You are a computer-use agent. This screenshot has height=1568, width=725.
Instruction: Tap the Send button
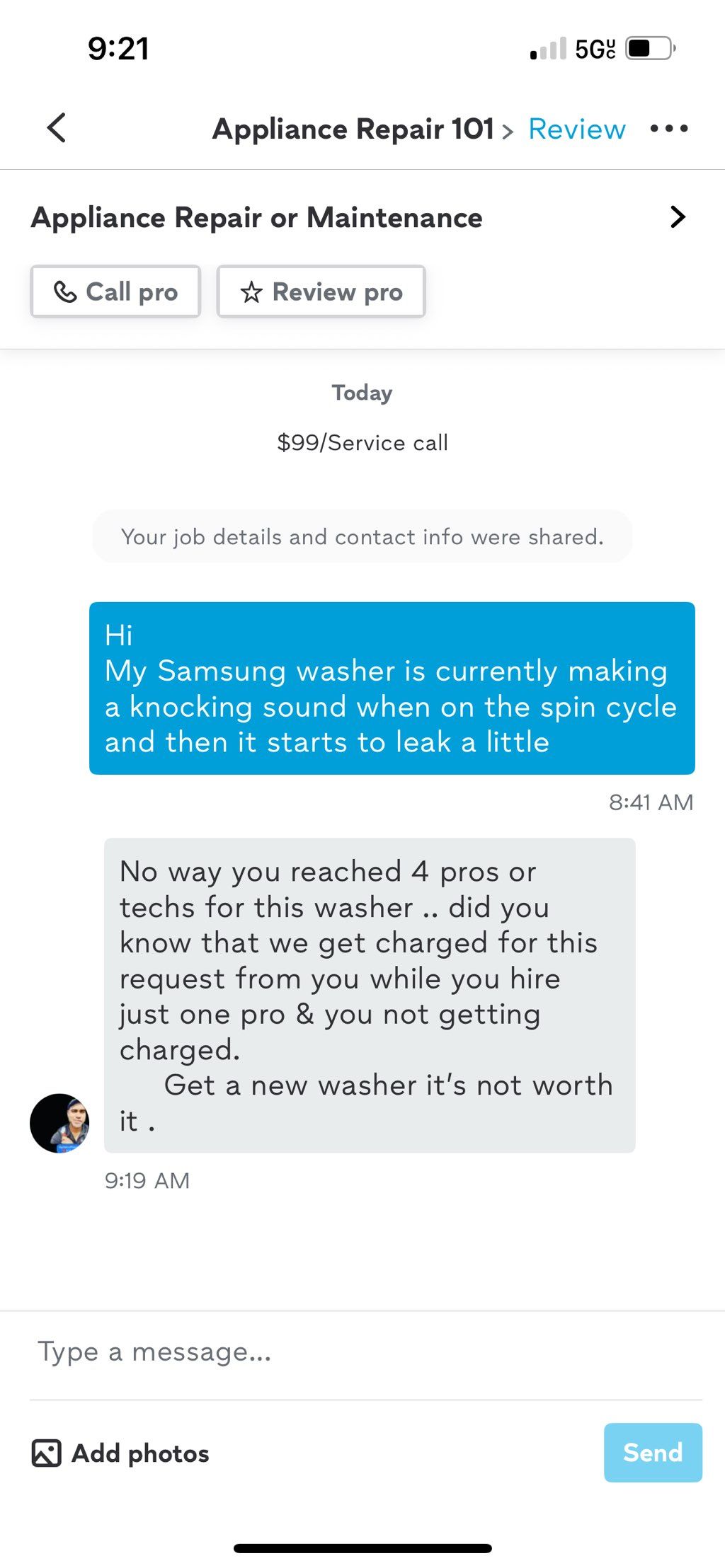tap(653, 1453)
